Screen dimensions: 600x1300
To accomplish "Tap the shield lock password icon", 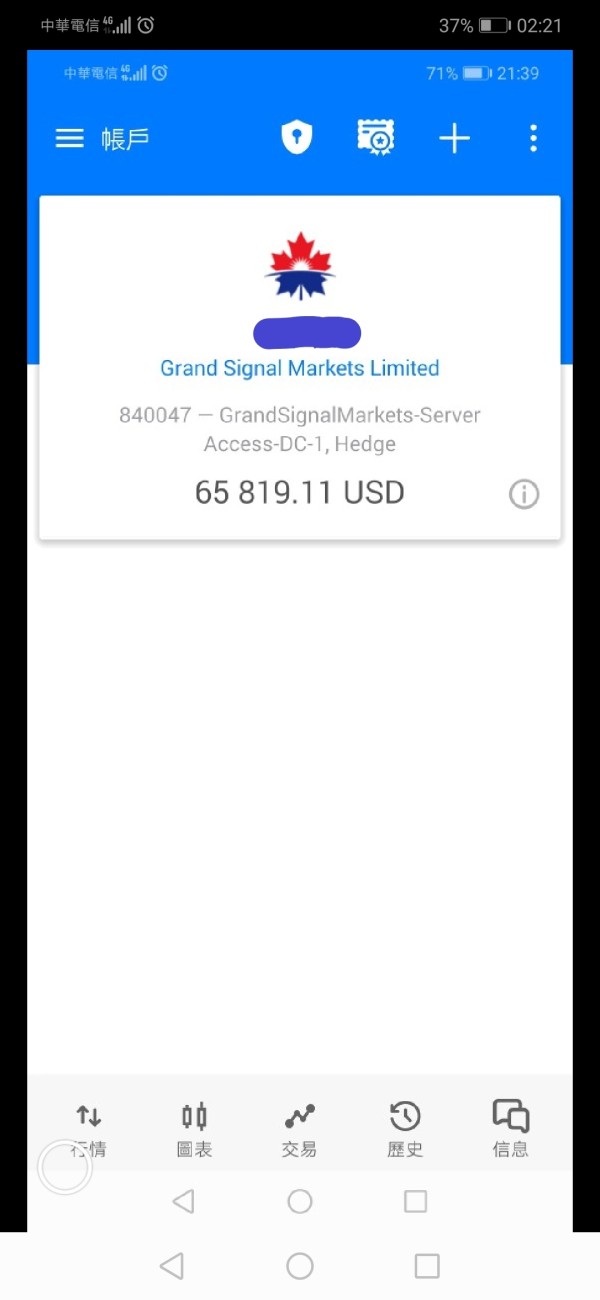I will [296, 138].
